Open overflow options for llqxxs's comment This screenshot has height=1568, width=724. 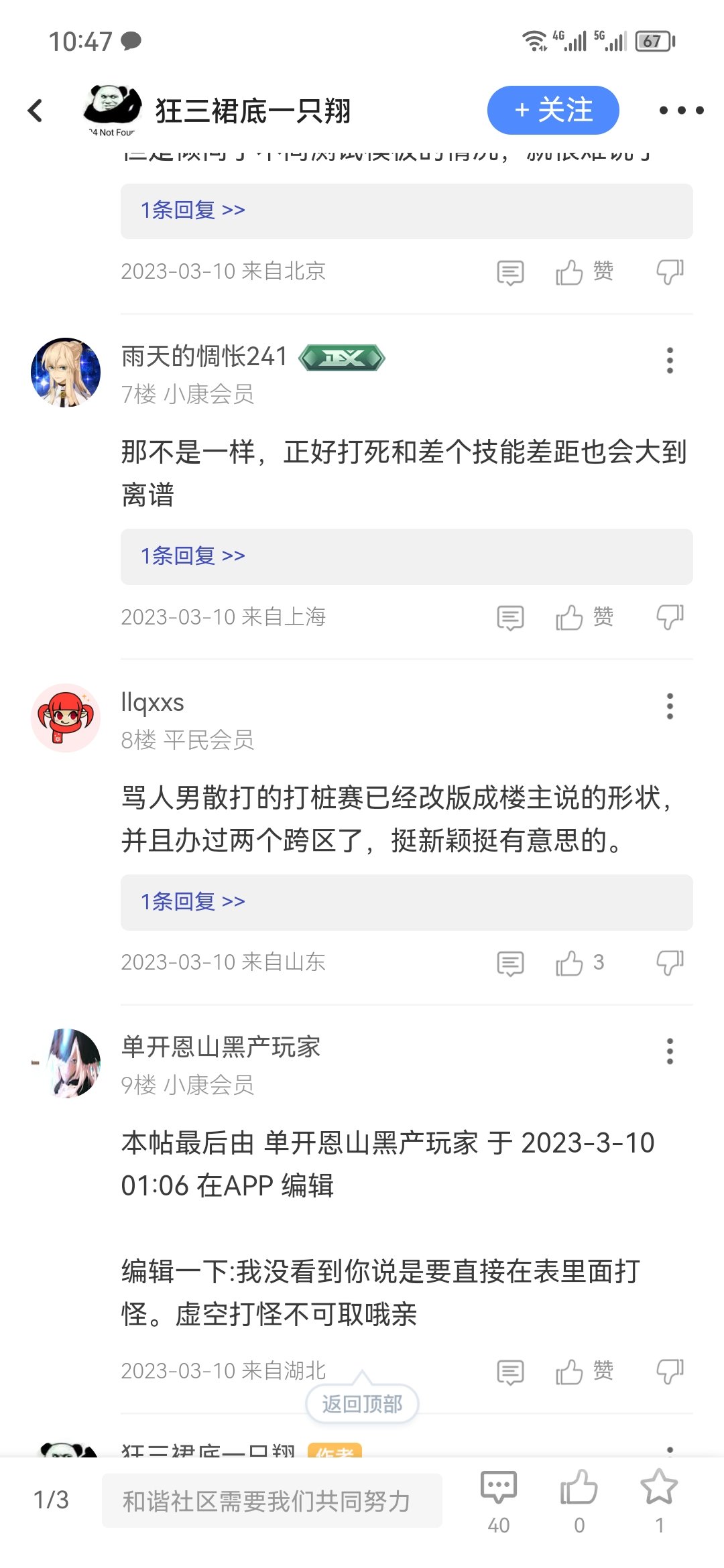[670, 706]
